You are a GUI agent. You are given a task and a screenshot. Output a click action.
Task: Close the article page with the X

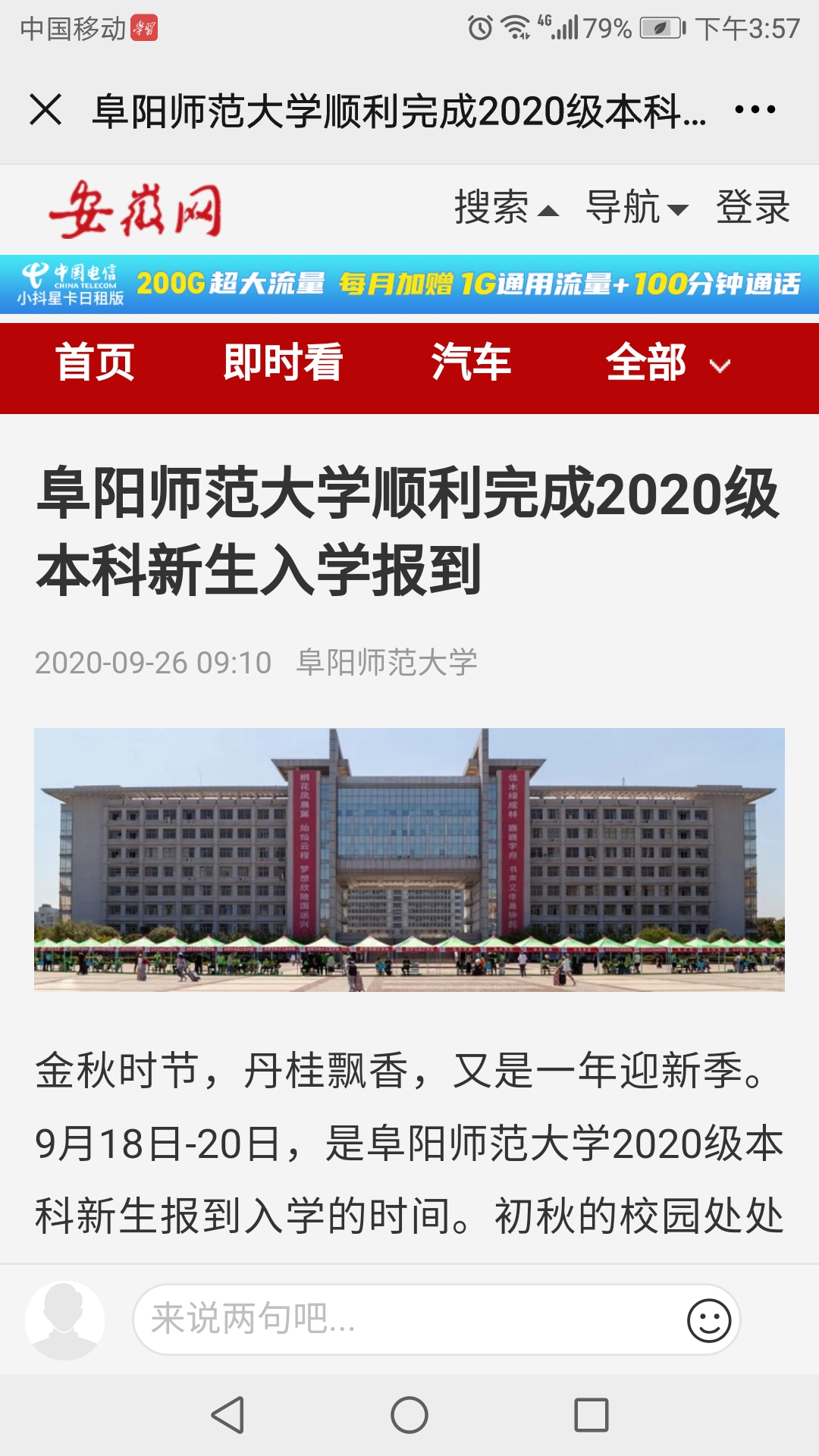45,110
